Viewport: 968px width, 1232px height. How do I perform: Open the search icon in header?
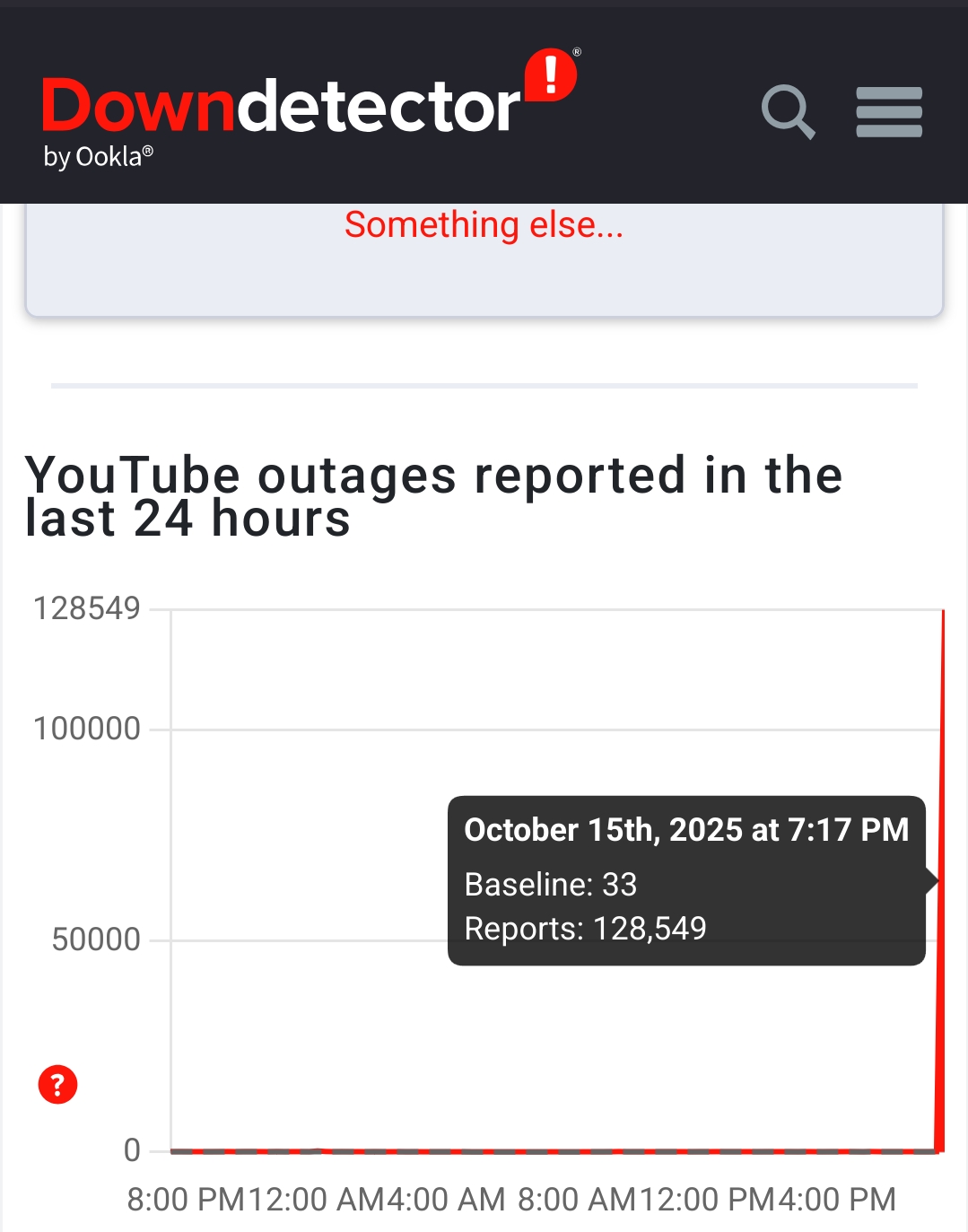tap(787, 111)
